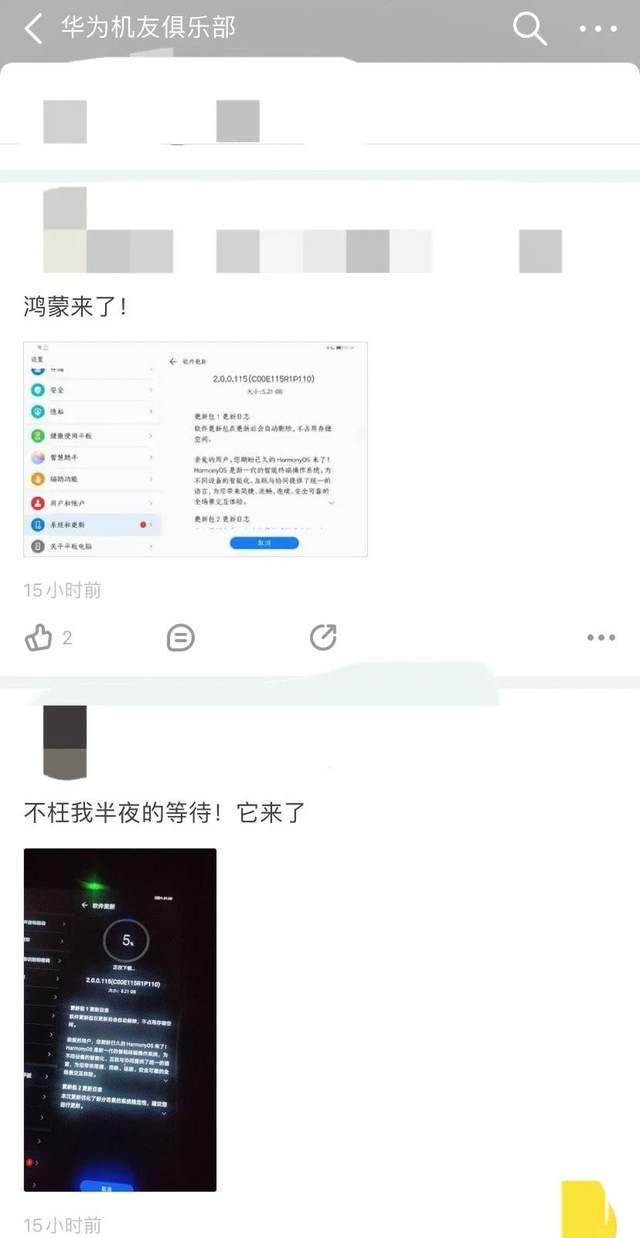Open the top bar overflow menu

598,28
